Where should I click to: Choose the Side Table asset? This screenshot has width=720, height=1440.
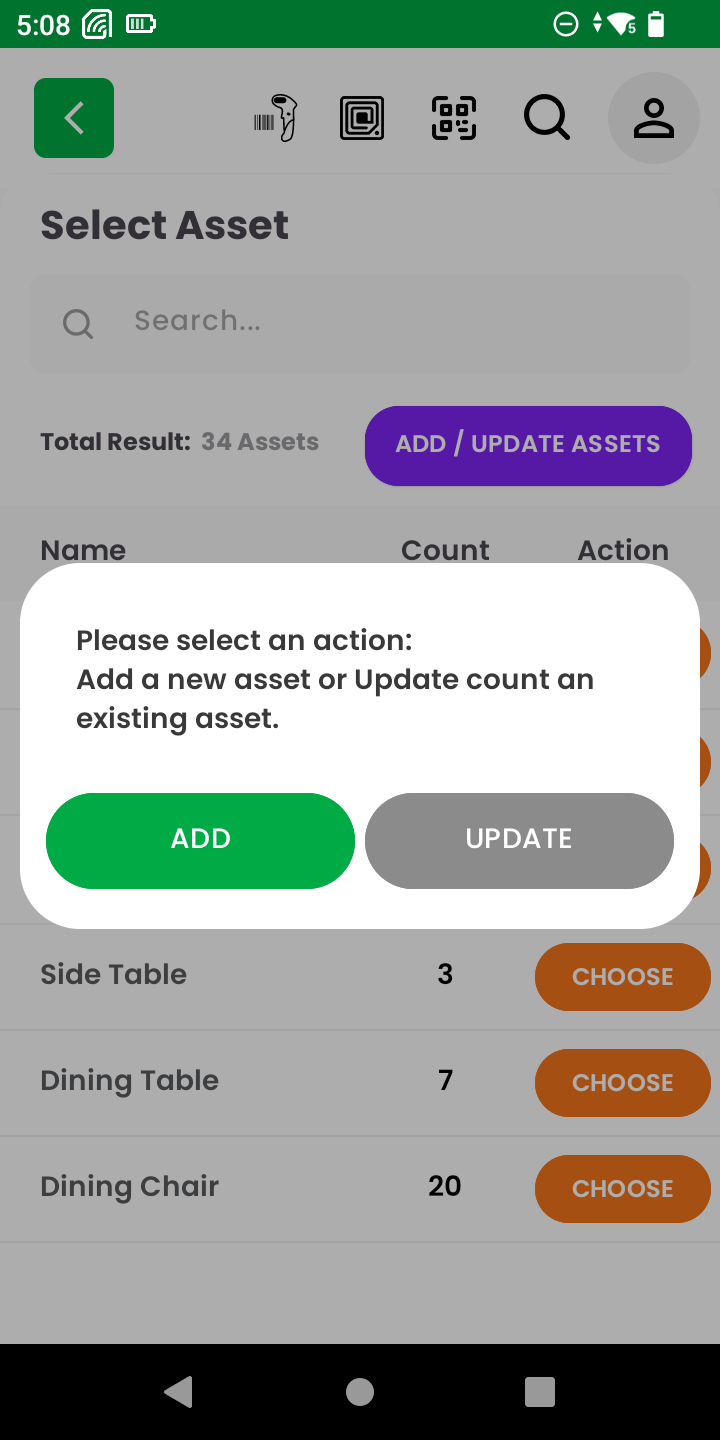(x=622, y=977)
